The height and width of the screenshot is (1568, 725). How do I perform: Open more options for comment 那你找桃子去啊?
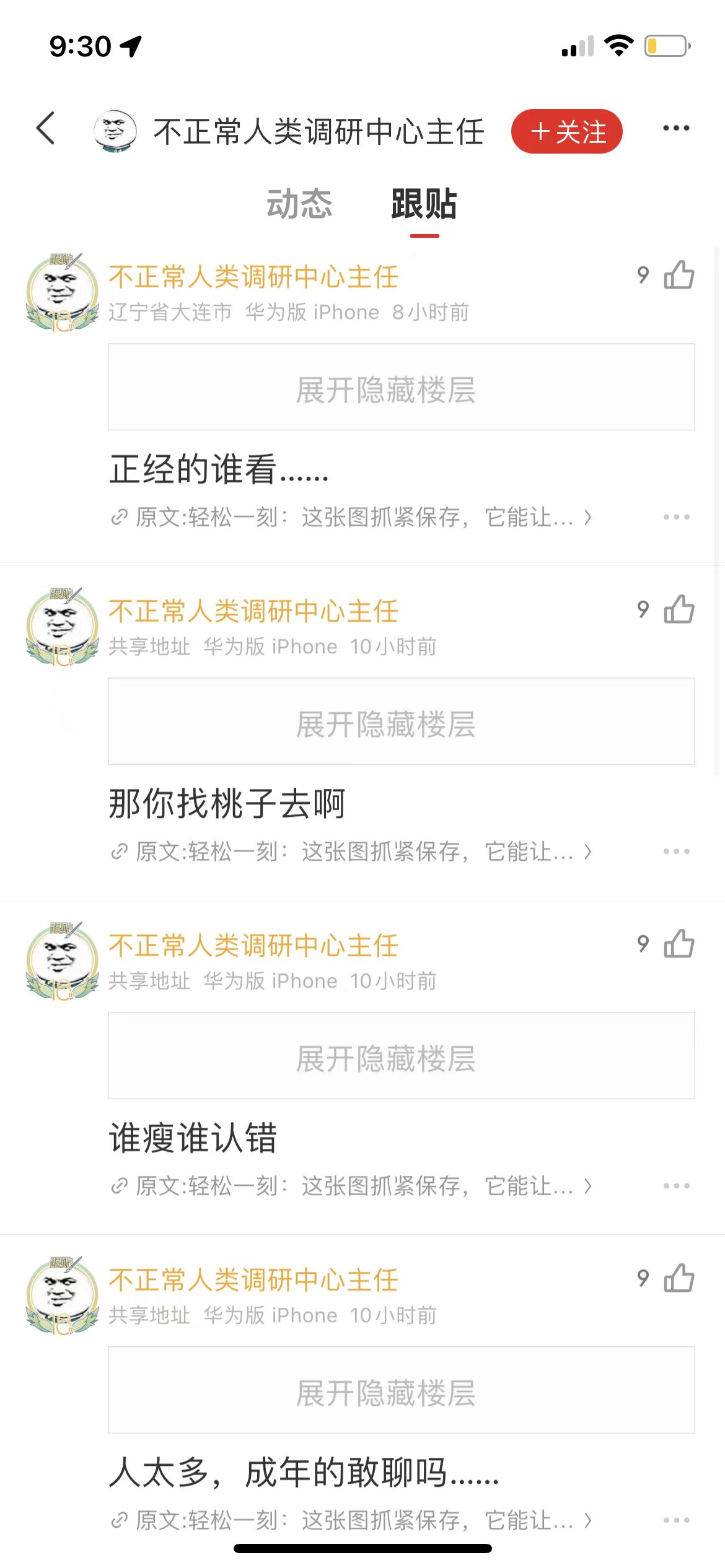(x=675, y=852)
